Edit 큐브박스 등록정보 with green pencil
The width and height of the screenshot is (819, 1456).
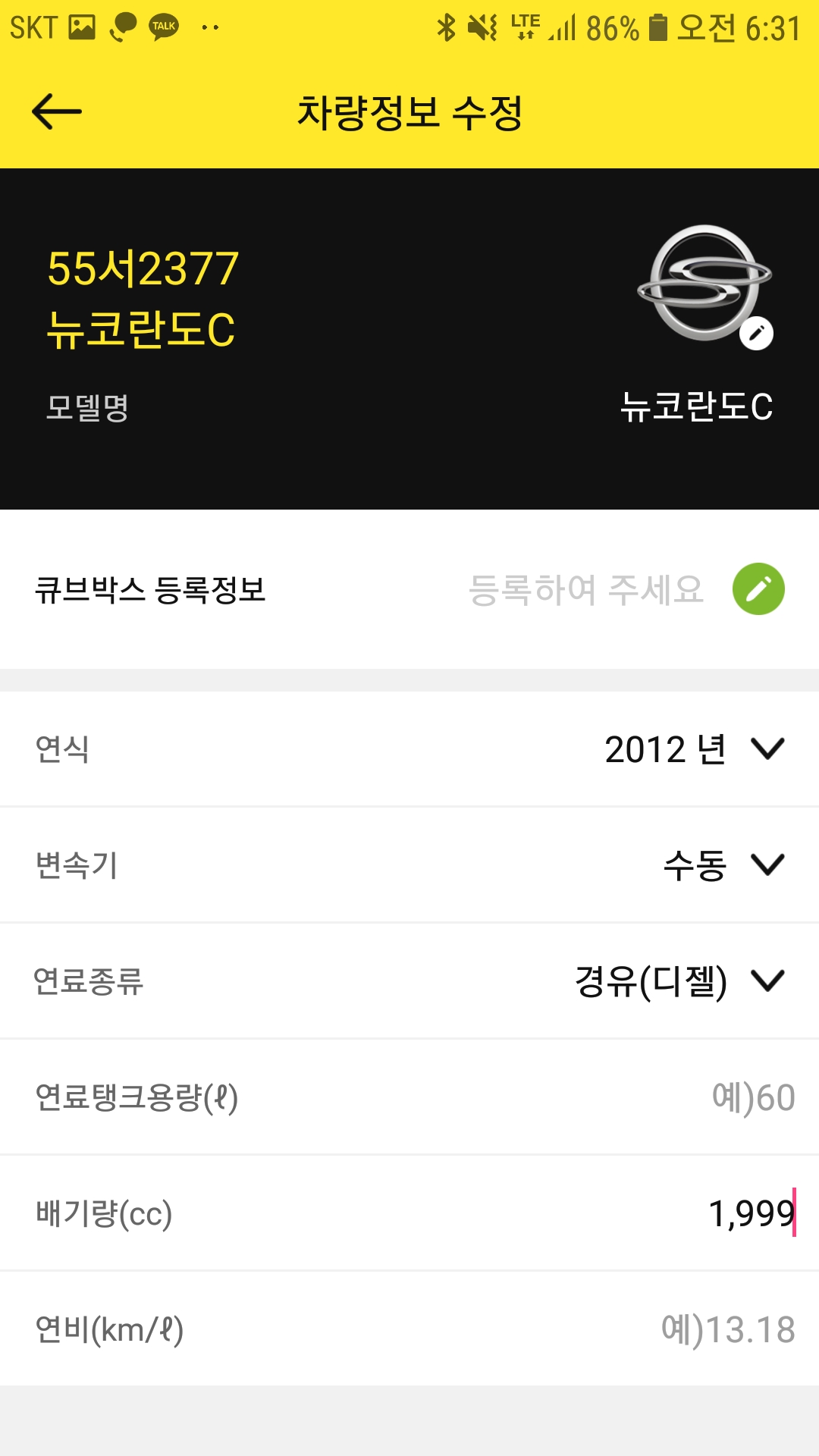pos(758,589)
